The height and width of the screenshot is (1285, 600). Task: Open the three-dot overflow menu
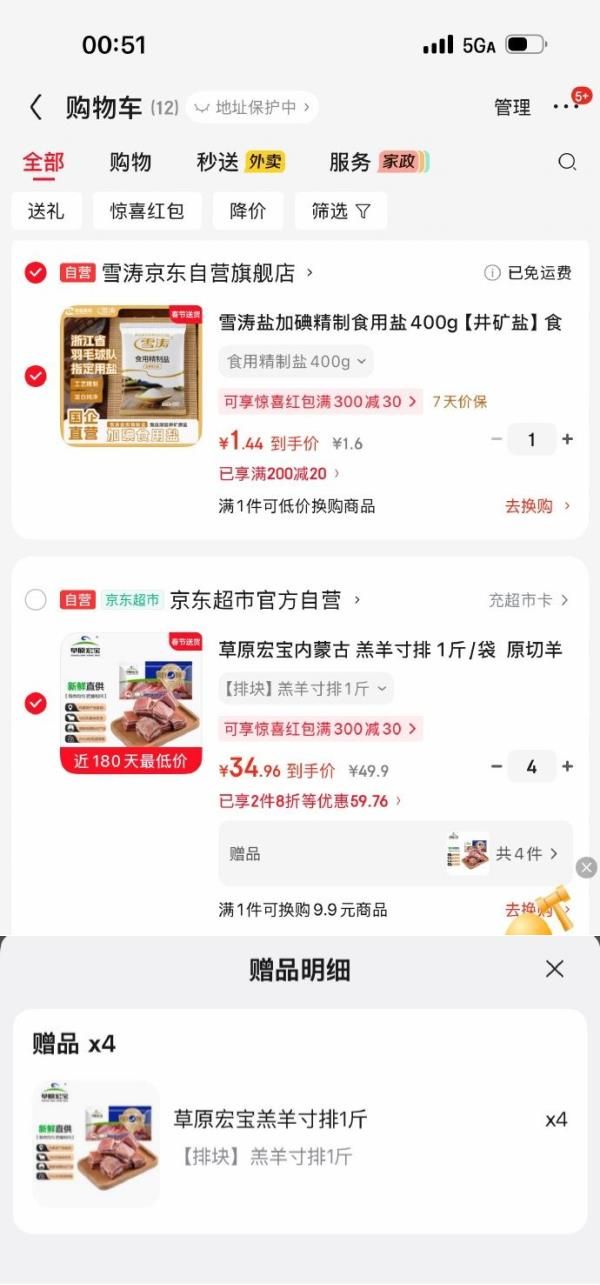point(565,107)
